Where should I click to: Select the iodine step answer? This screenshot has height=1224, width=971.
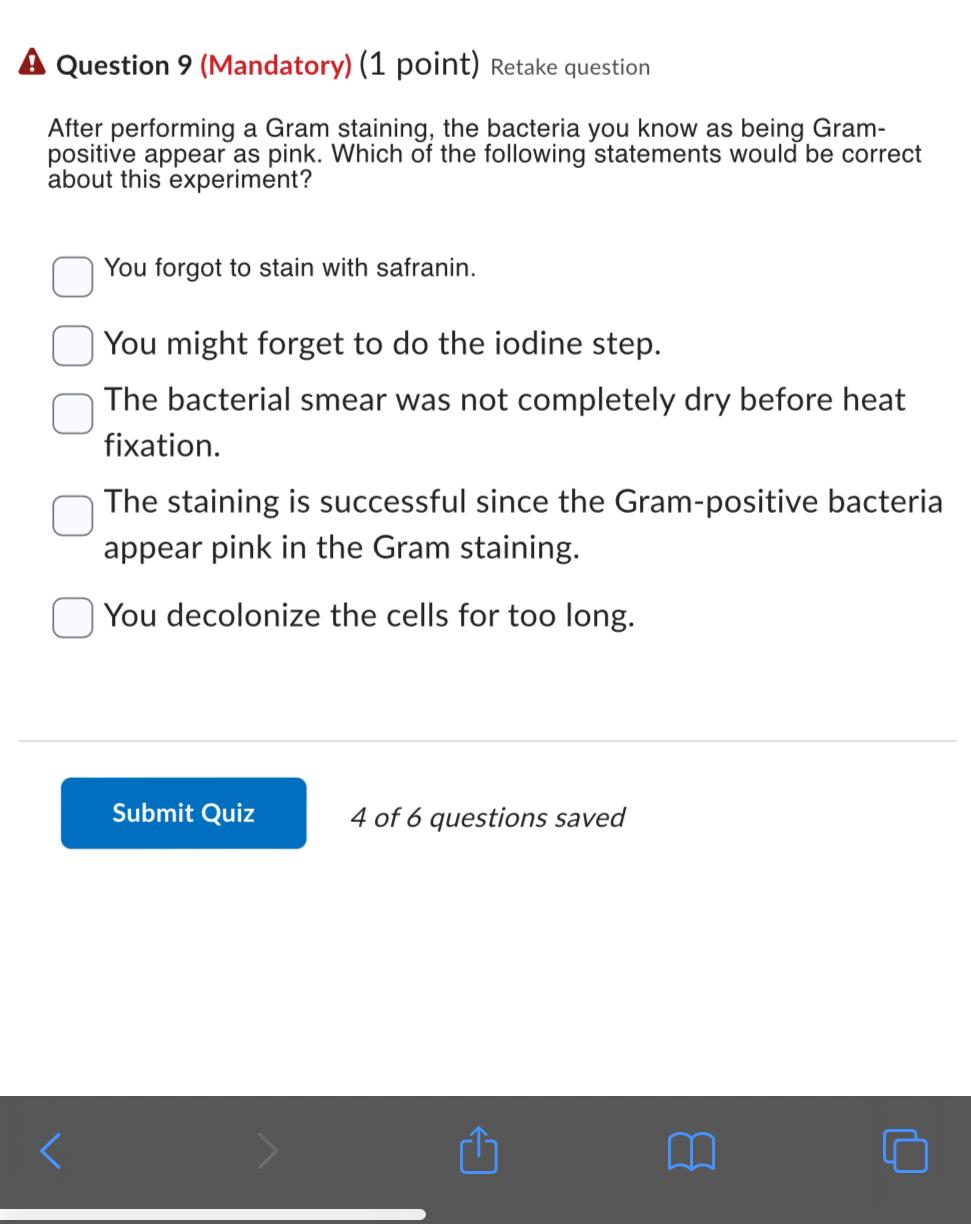(x=71, y=347)
